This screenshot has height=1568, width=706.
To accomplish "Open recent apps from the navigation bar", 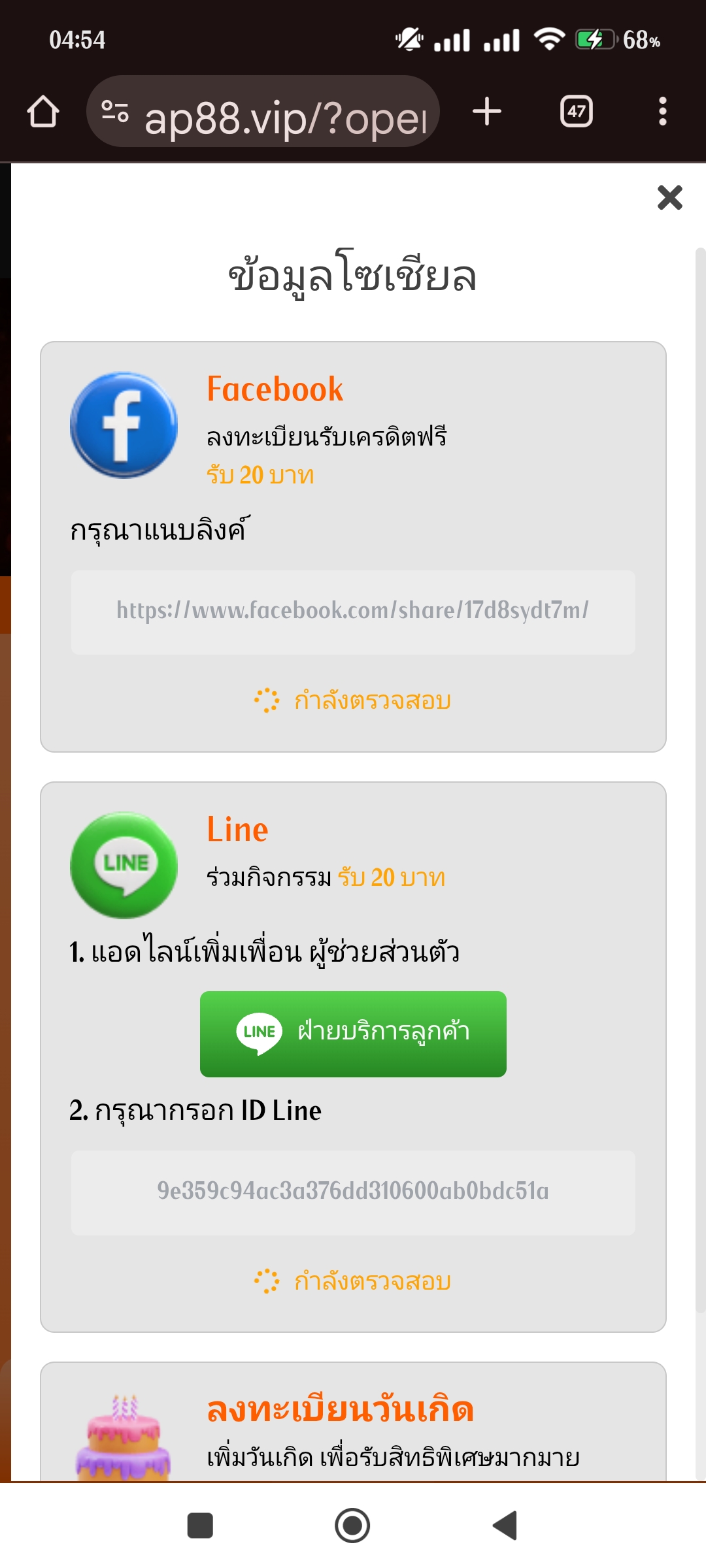I will tap(200, 1526).
